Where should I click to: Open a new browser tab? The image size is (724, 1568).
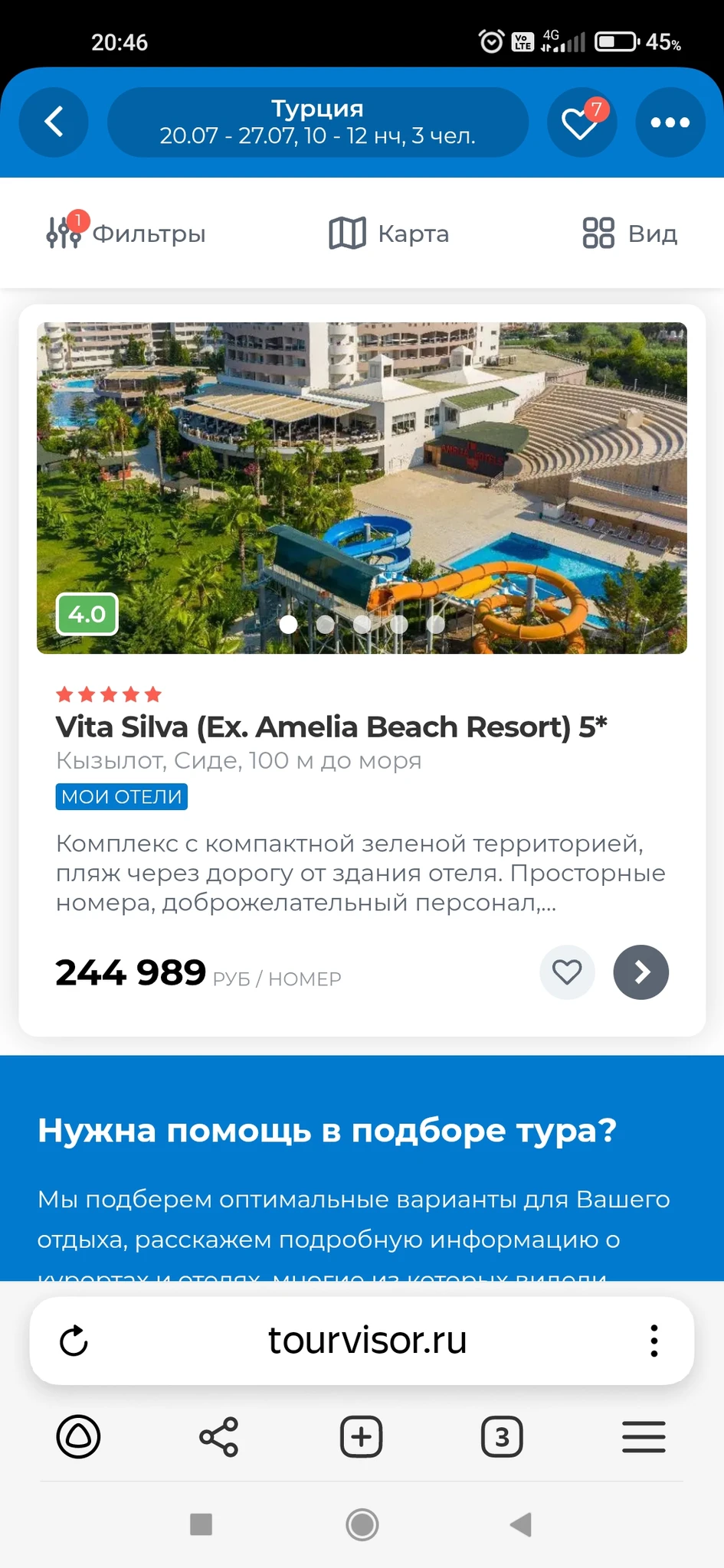click(361, 1436)
